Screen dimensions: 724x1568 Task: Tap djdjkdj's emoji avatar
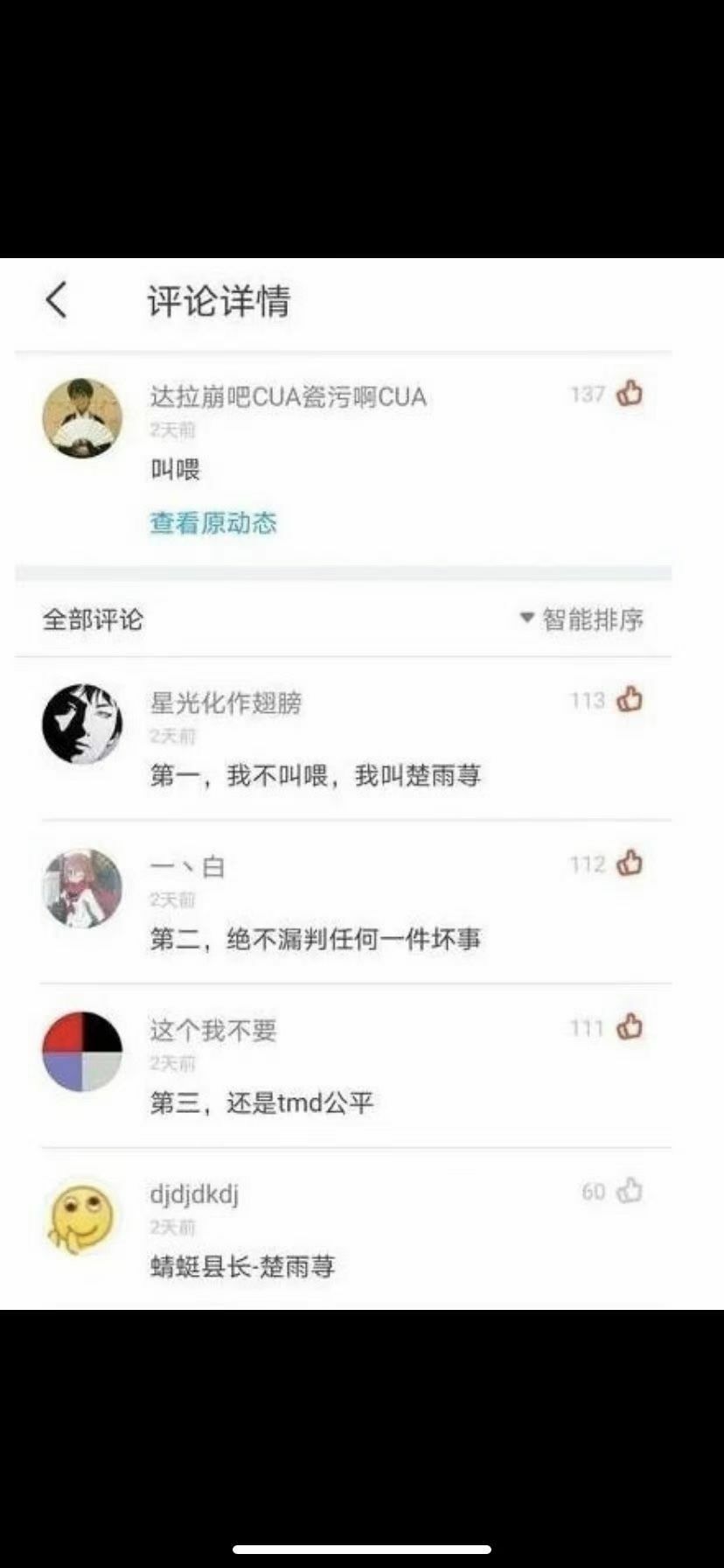click(82, 1216)
